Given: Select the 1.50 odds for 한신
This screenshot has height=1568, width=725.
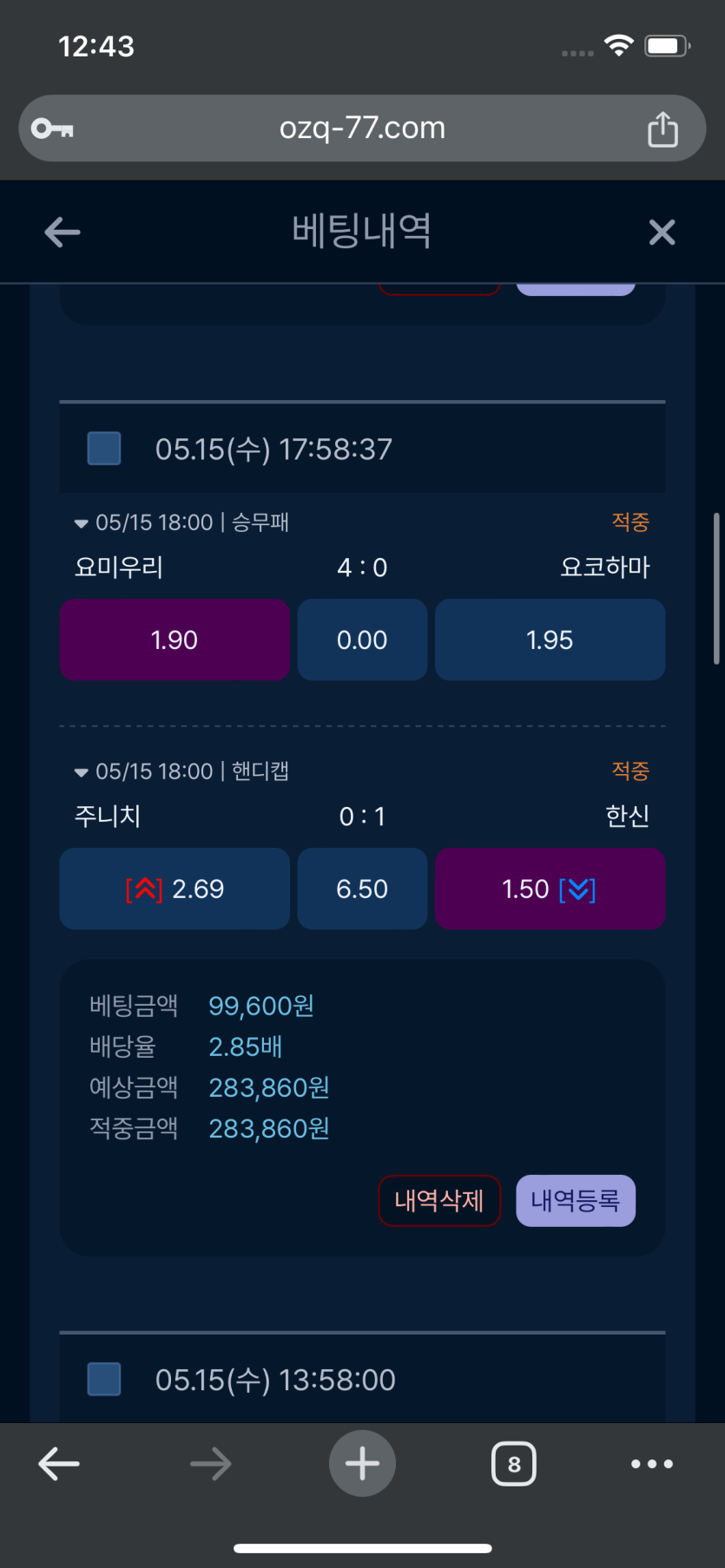Looking at the screenshot, I should (x=550, y=889).
